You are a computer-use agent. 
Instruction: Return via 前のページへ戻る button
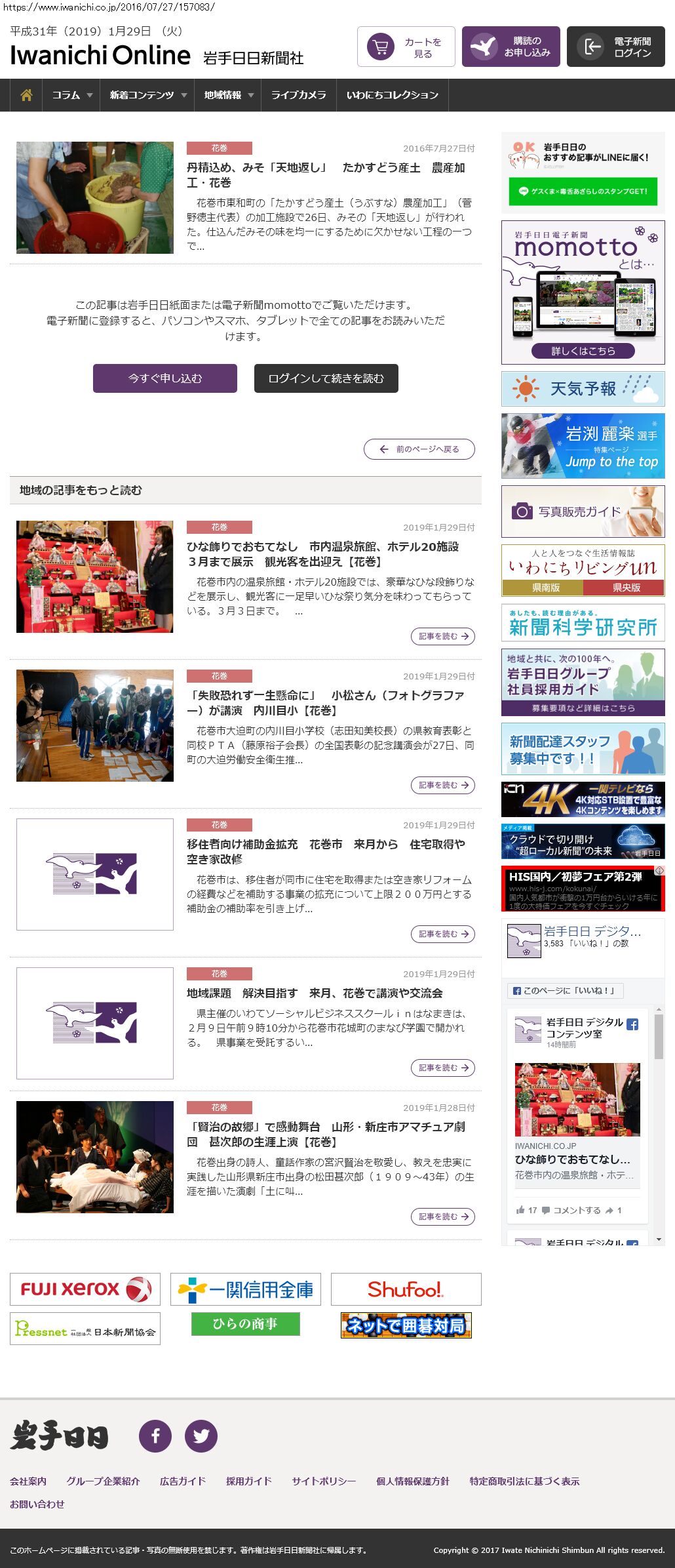[419, 449]
